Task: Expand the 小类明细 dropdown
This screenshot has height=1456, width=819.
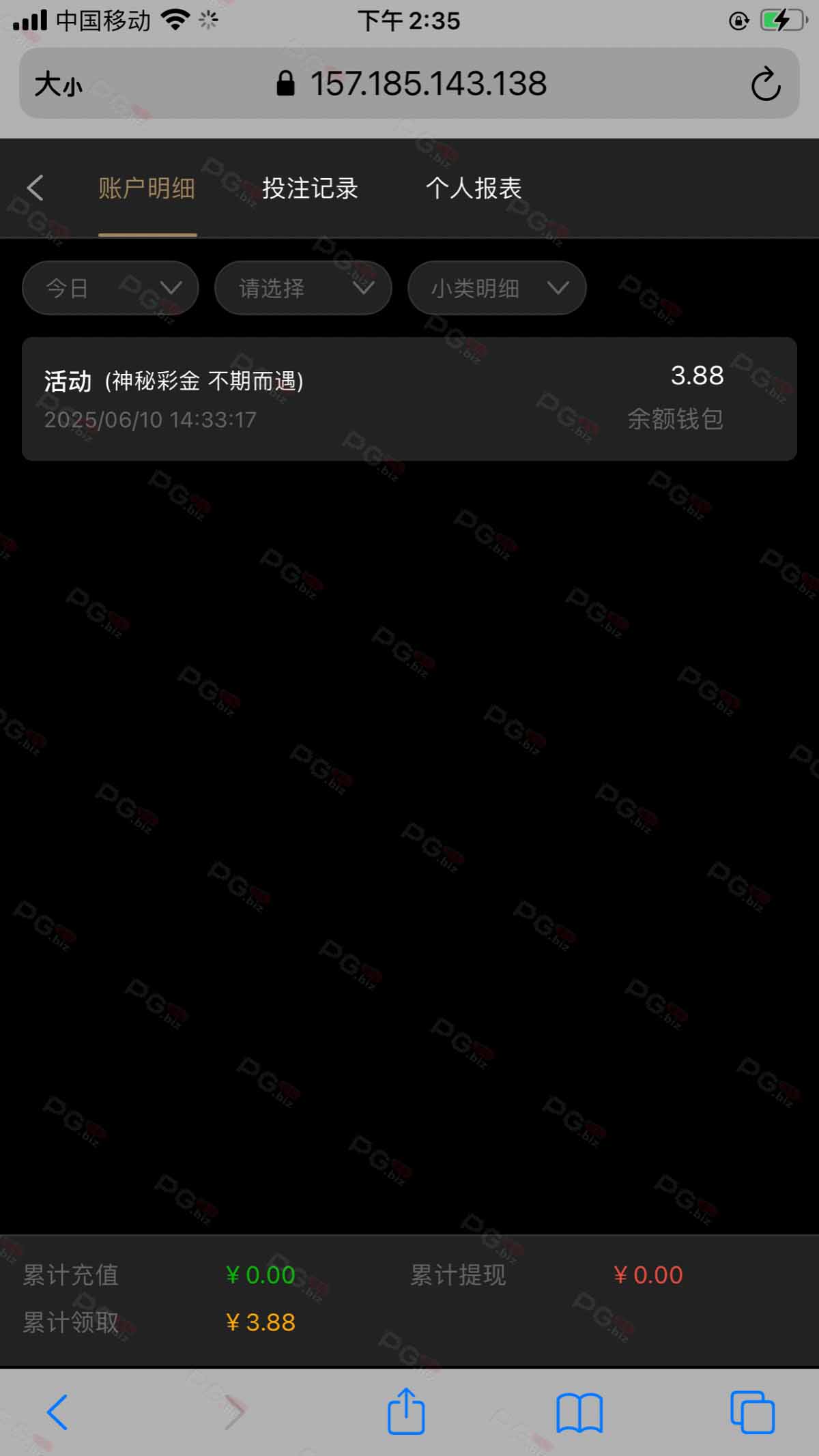Action: click(497, 288)
